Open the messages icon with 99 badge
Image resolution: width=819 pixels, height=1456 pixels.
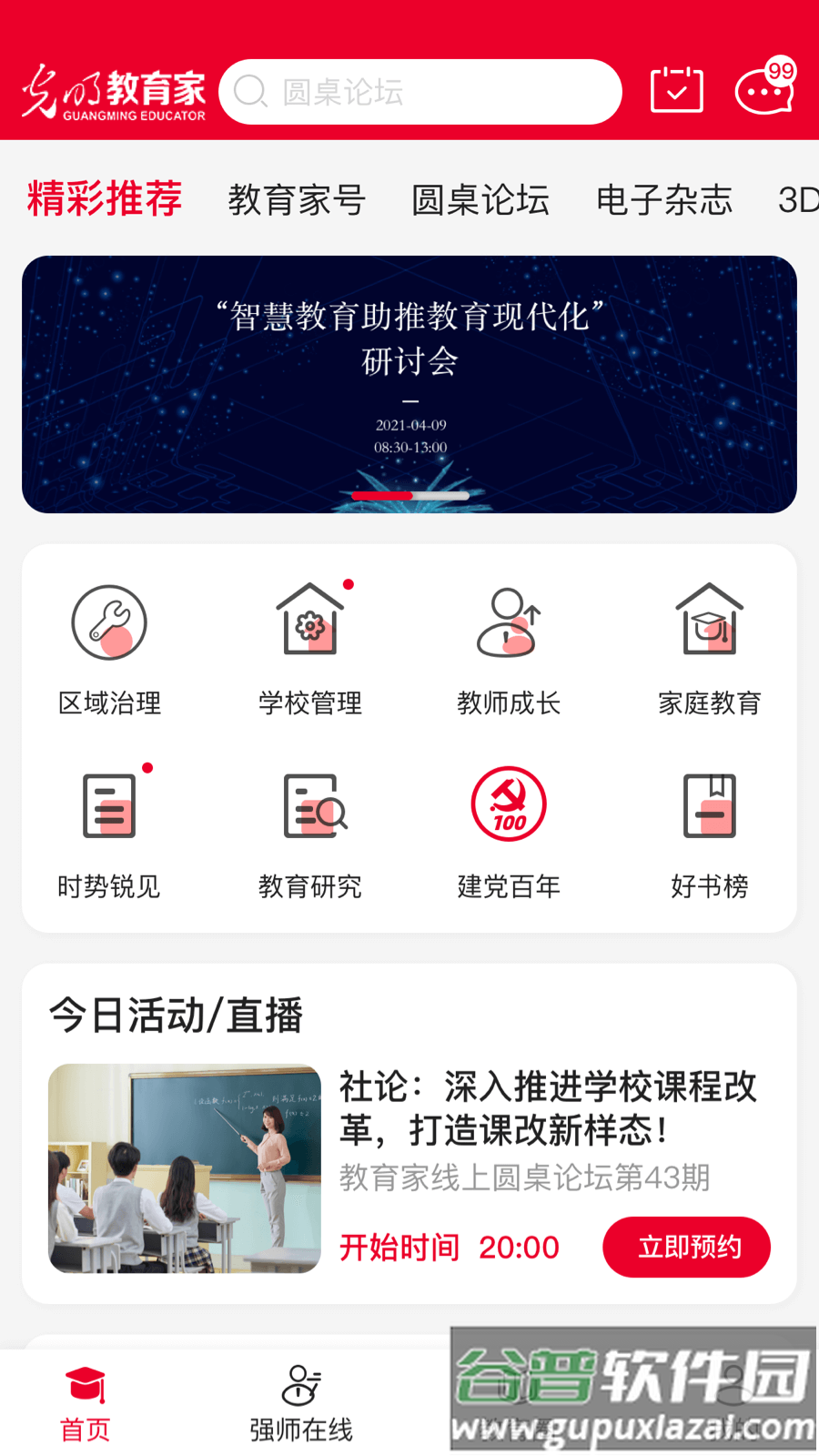tap(764, 89)
